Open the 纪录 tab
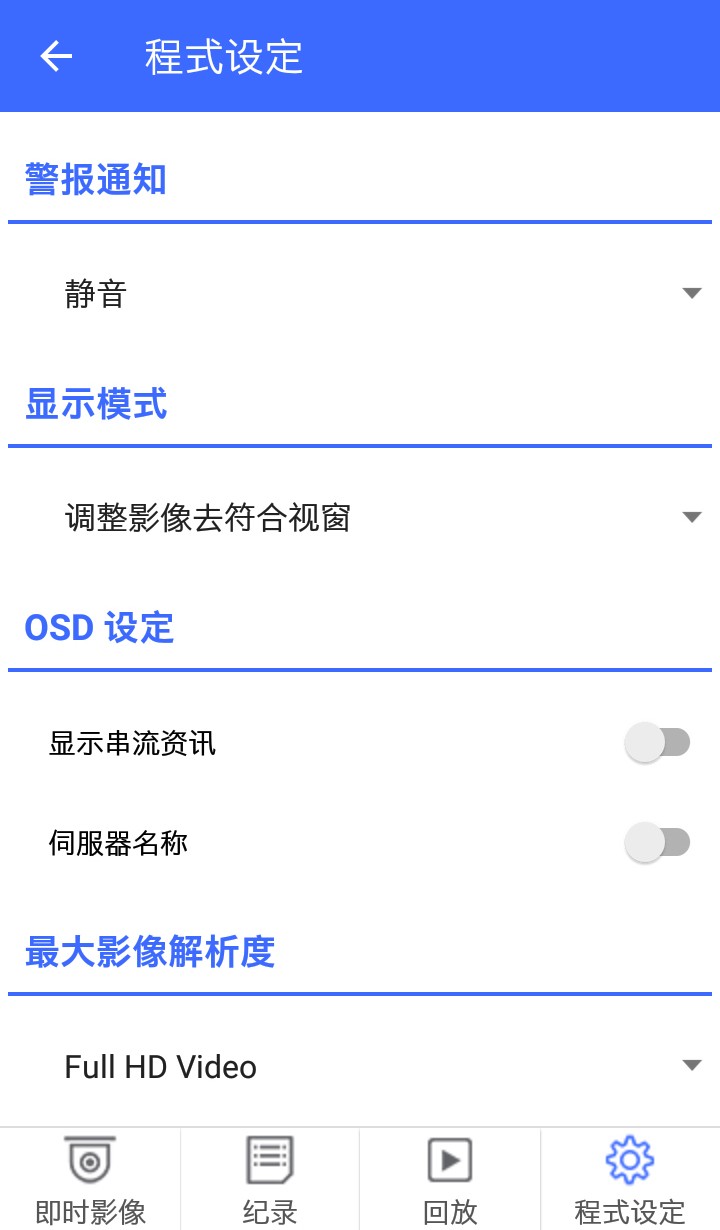 tap(270, 1180)
